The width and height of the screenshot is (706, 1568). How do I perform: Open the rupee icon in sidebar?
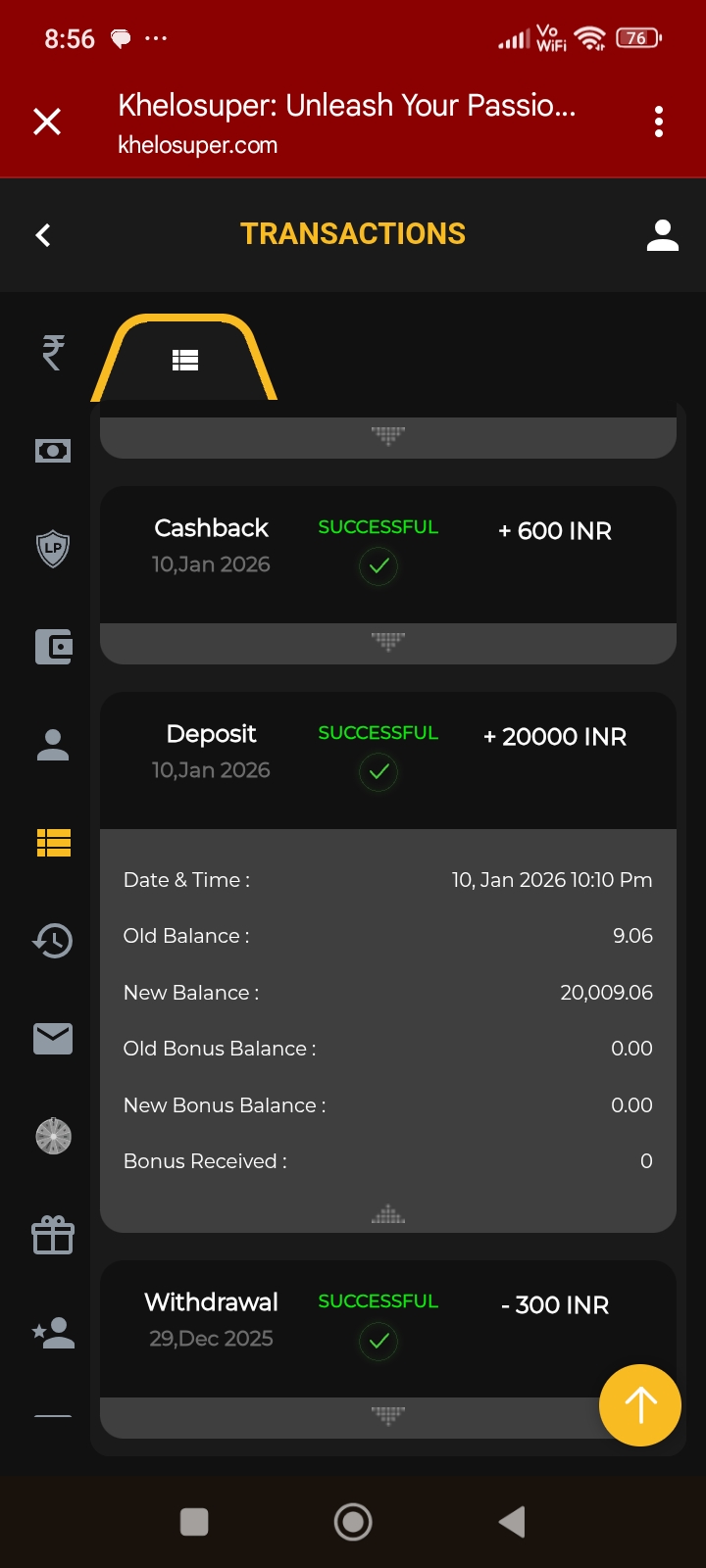click(53, 353)
